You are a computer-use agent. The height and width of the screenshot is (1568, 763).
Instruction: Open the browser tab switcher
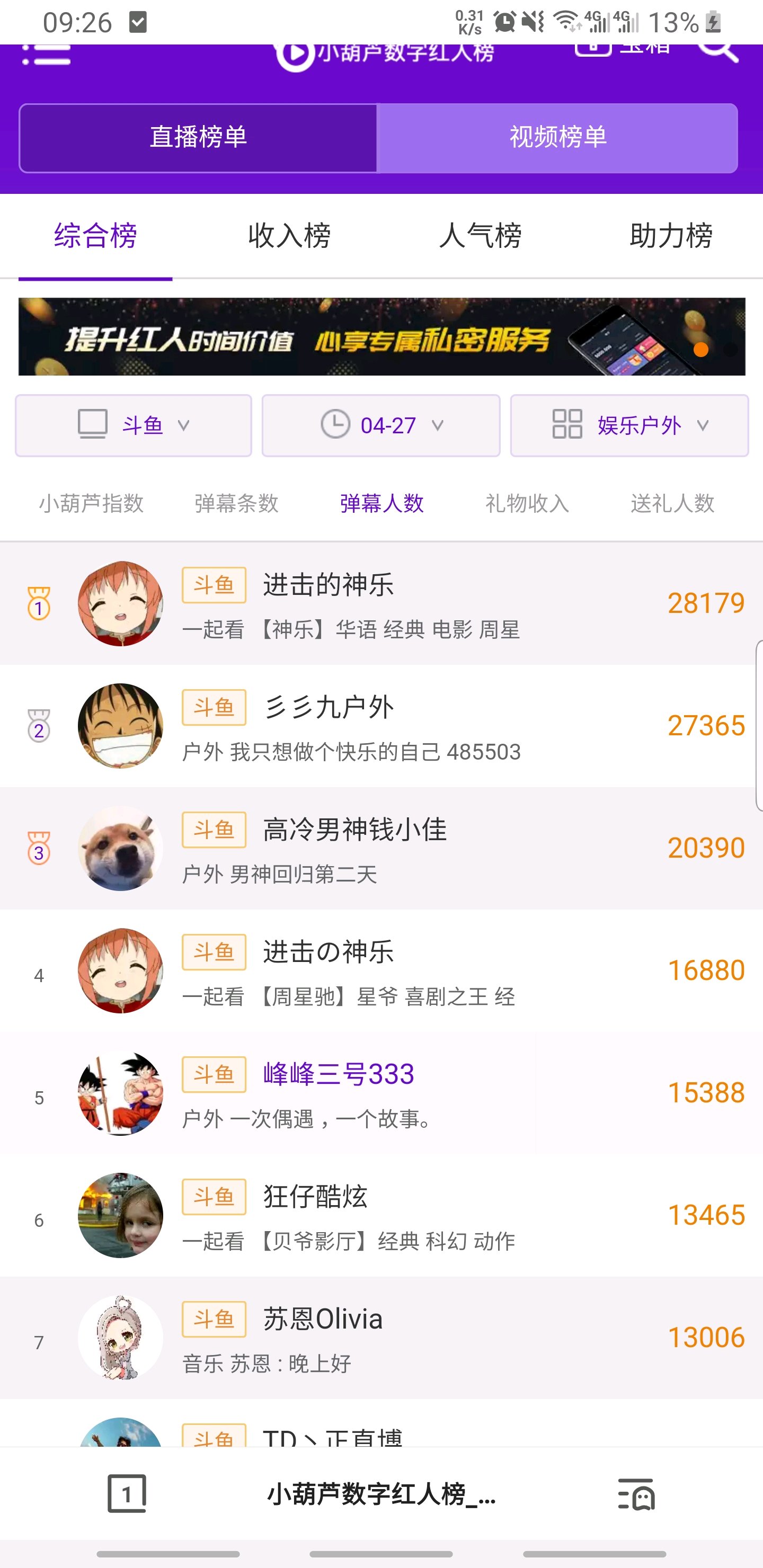click(x=127, y=1493)
